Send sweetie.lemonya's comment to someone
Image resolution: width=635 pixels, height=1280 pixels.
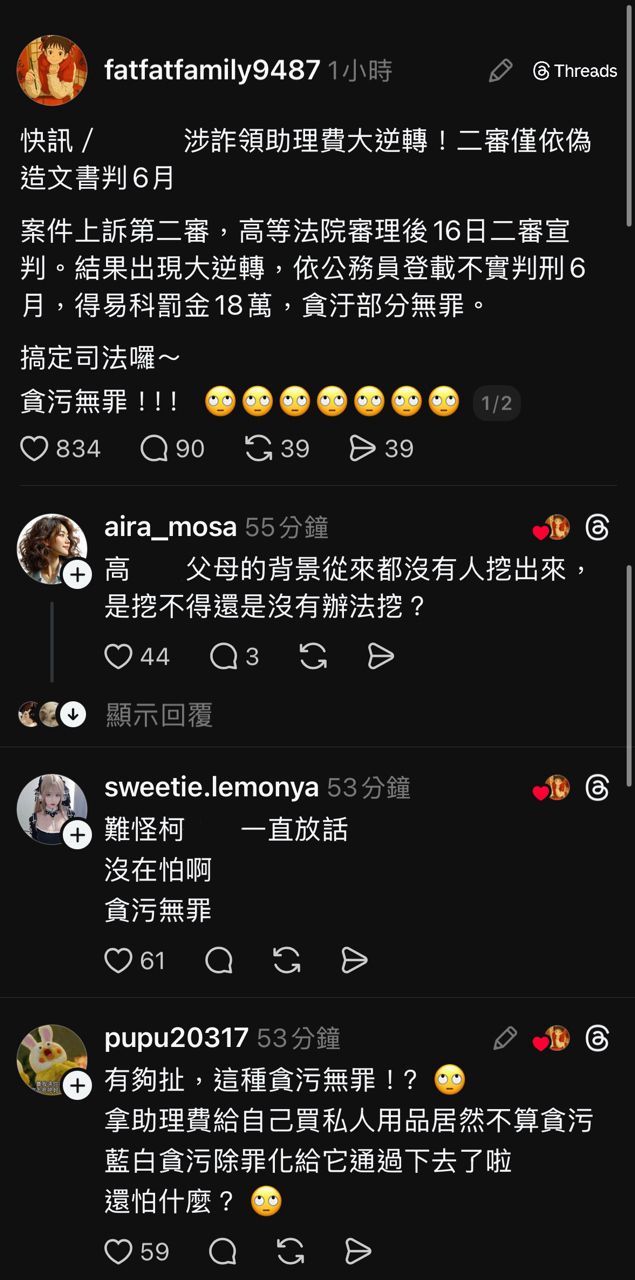tap(354, 961)
